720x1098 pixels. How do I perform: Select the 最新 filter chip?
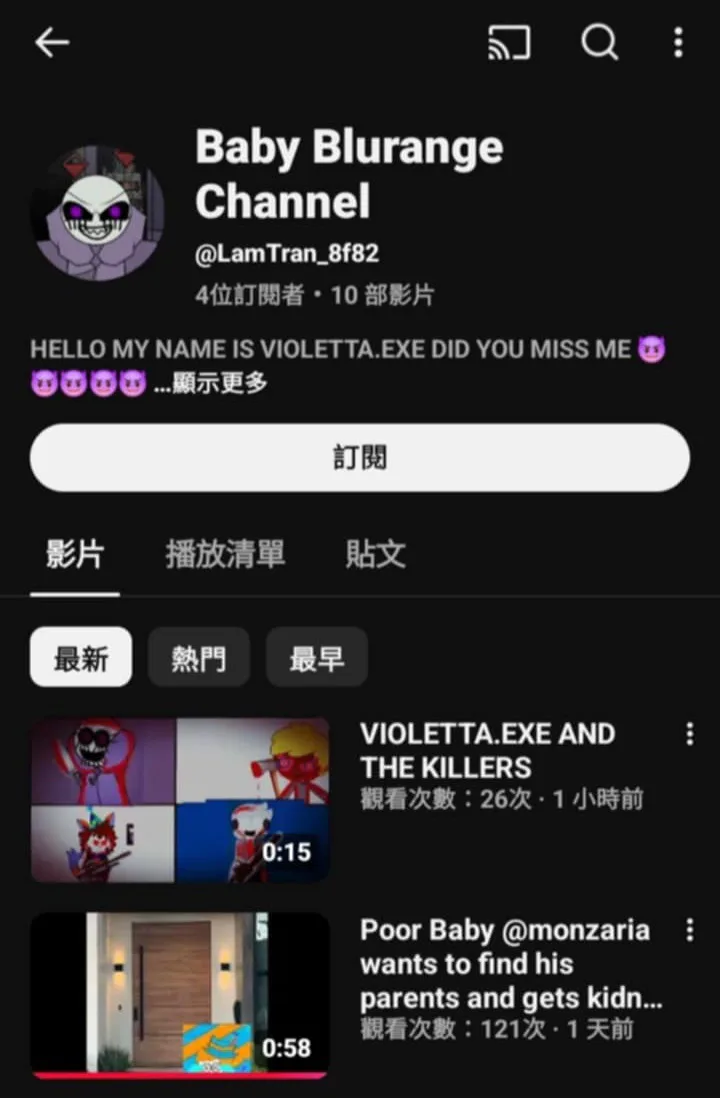tap(81, 657)
